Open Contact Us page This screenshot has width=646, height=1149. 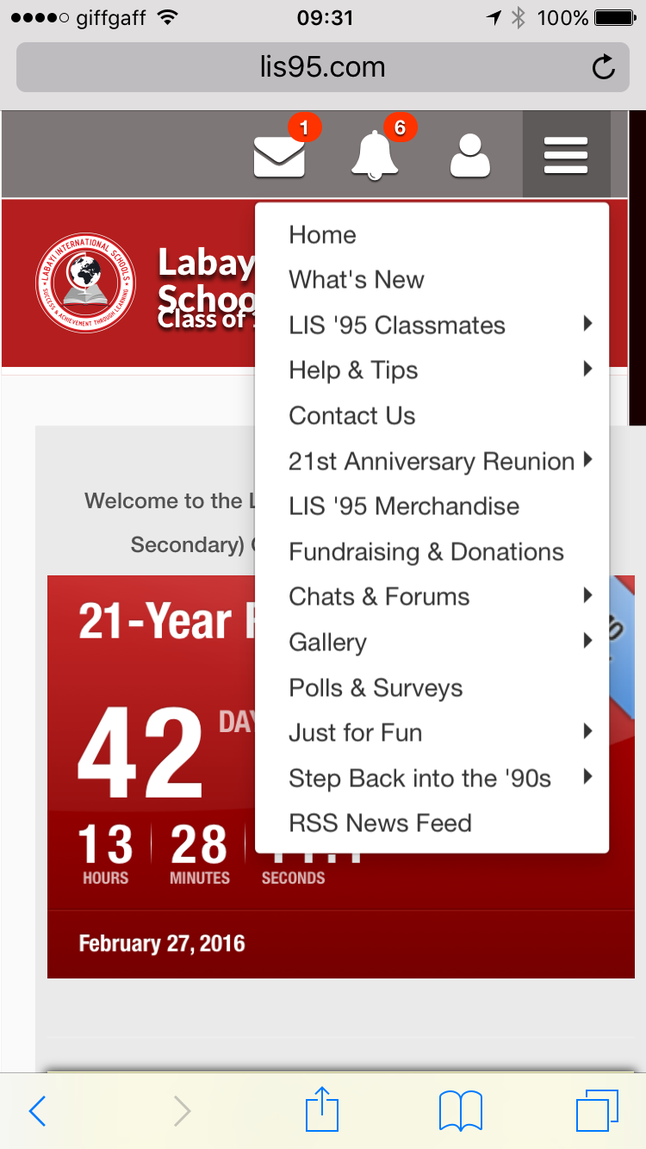point(352,416)
